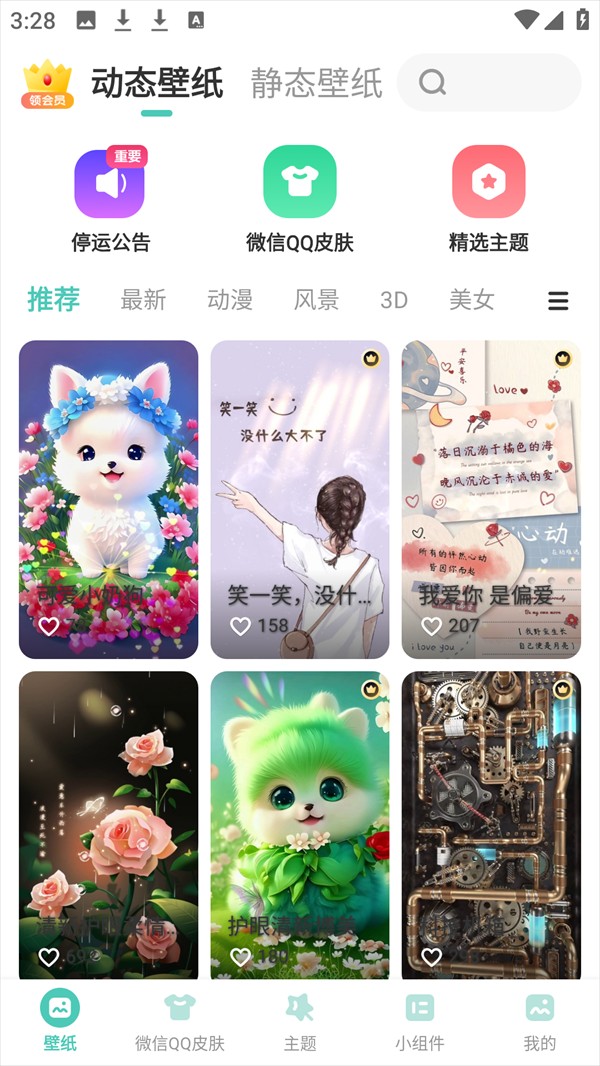Select the 3D category tab
Viewport: 600px width, 1066px height.
click(394, 300)
